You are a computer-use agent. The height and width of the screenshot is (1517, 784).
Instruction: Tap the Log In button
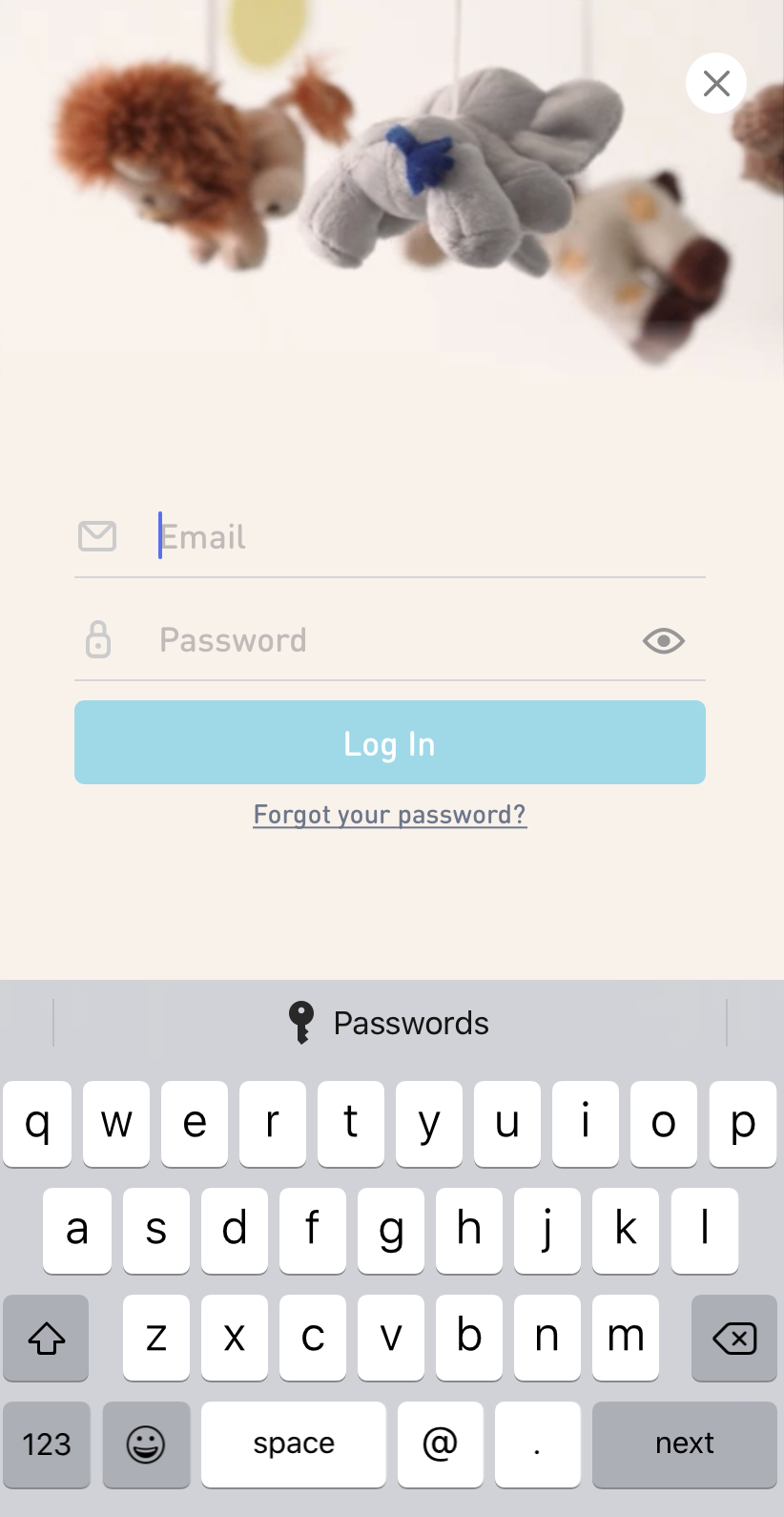pos(390,742)
